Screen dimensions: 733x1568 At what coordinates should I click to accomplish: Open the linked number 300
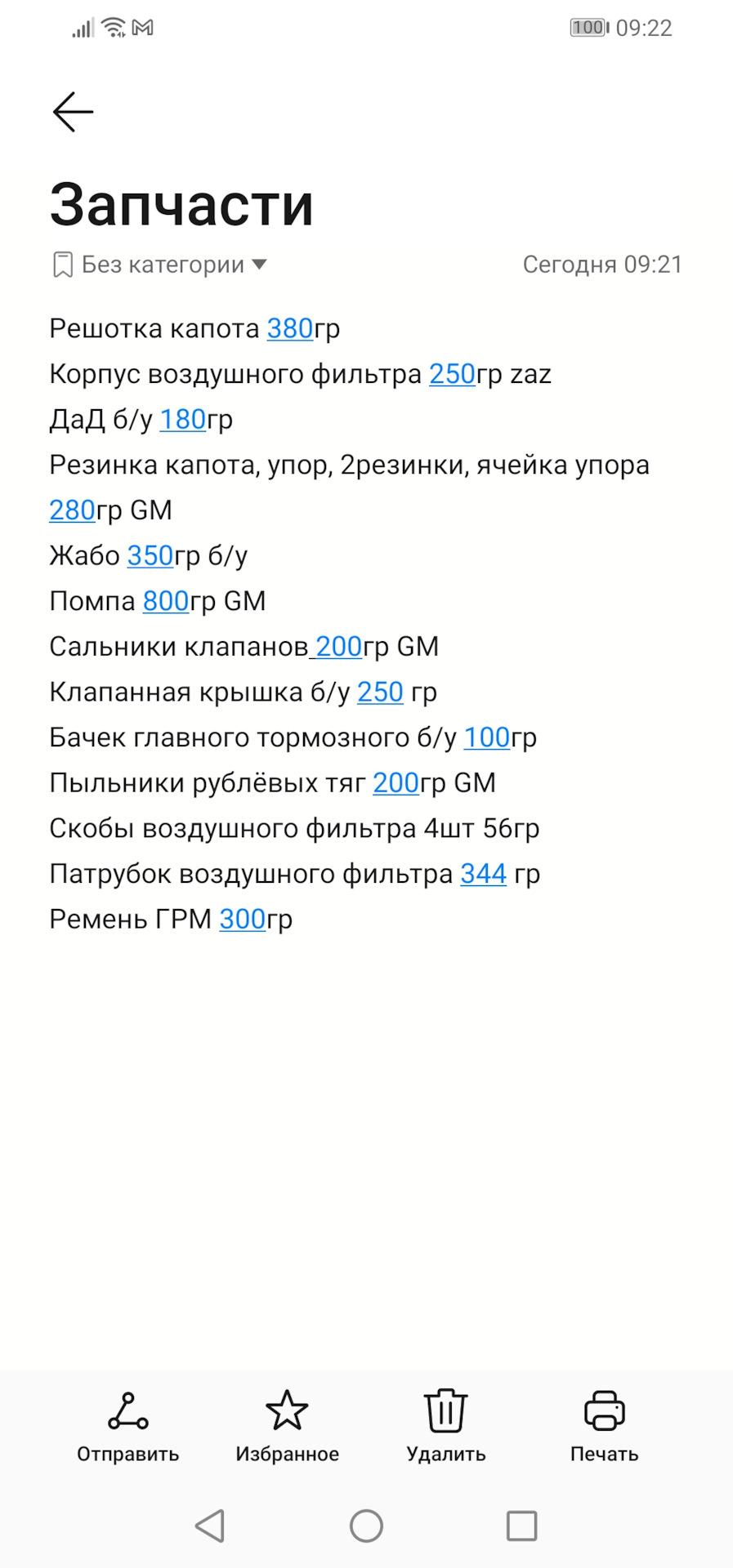(x=242, y=920)
